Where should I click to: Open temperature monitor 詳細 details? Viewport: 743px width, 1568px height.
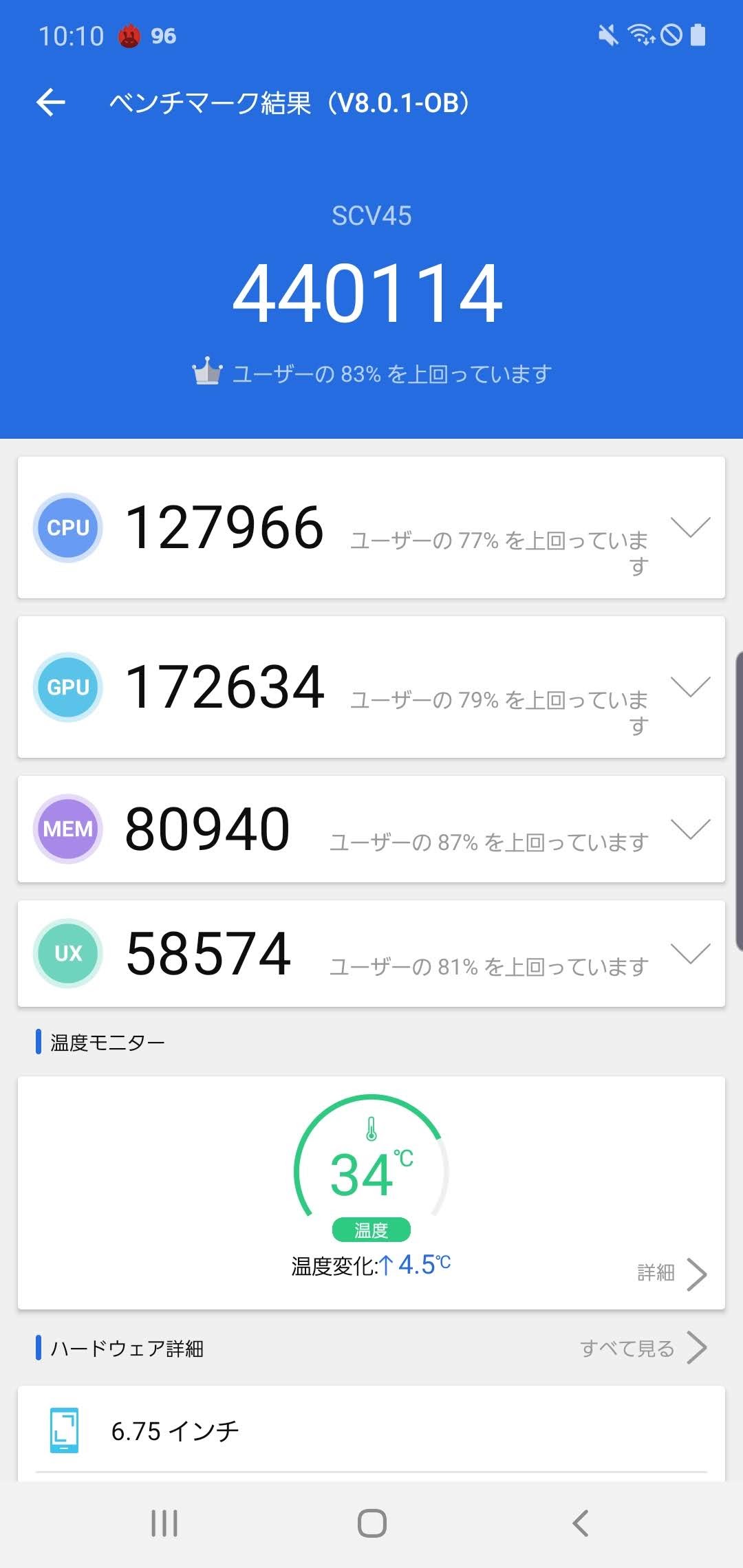672,1274
